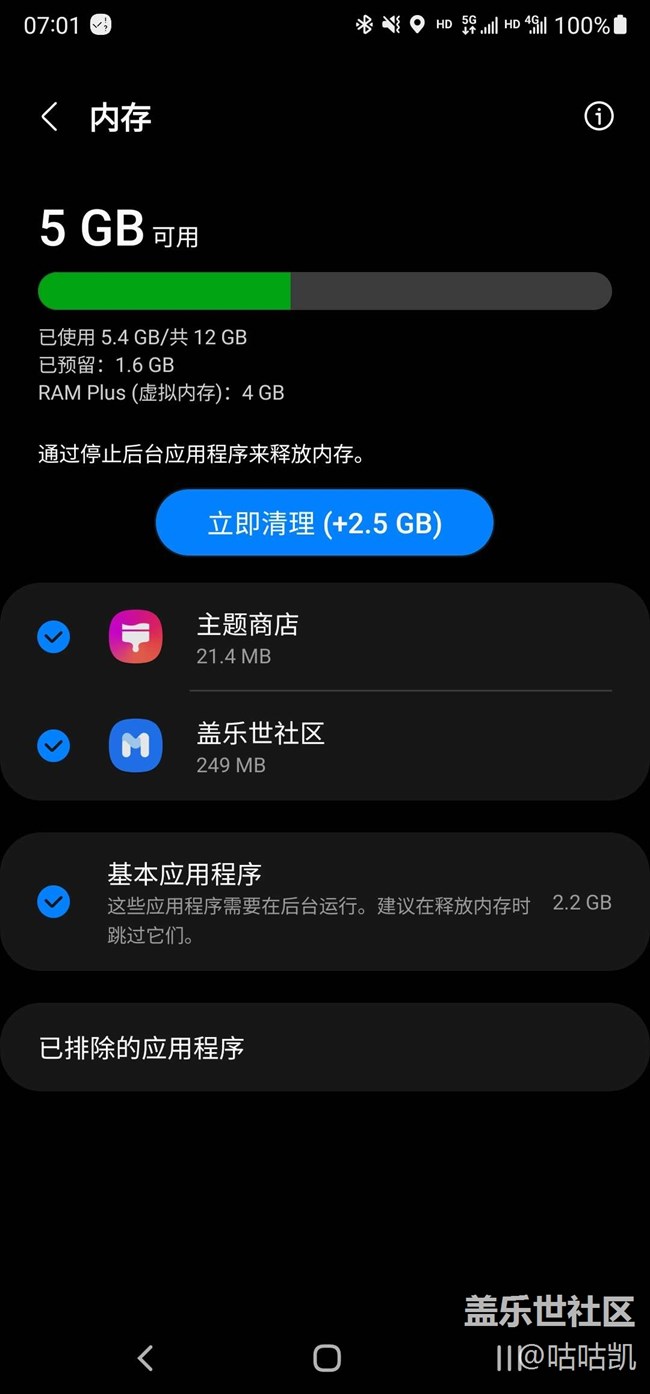Tap the system back button

coord(146,1357)
